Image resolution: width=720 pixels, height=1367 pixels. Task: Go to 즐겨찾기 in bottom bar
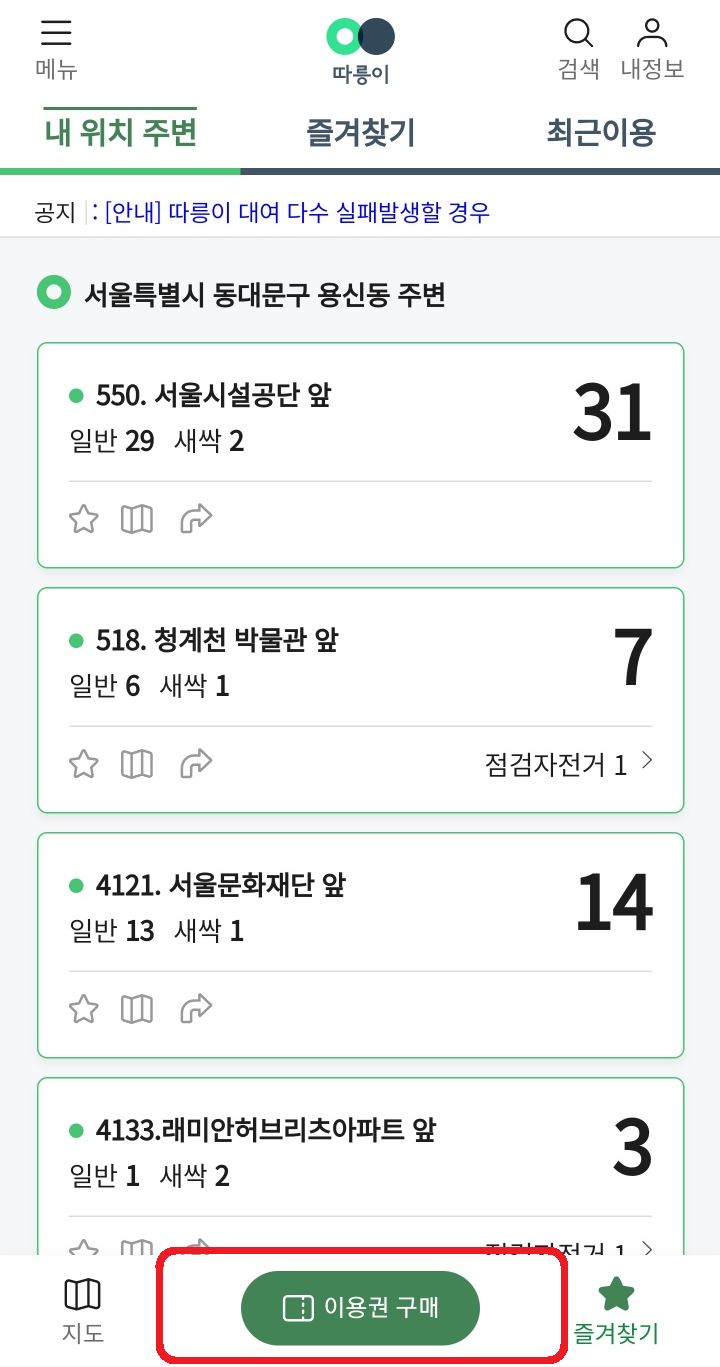616,1309
